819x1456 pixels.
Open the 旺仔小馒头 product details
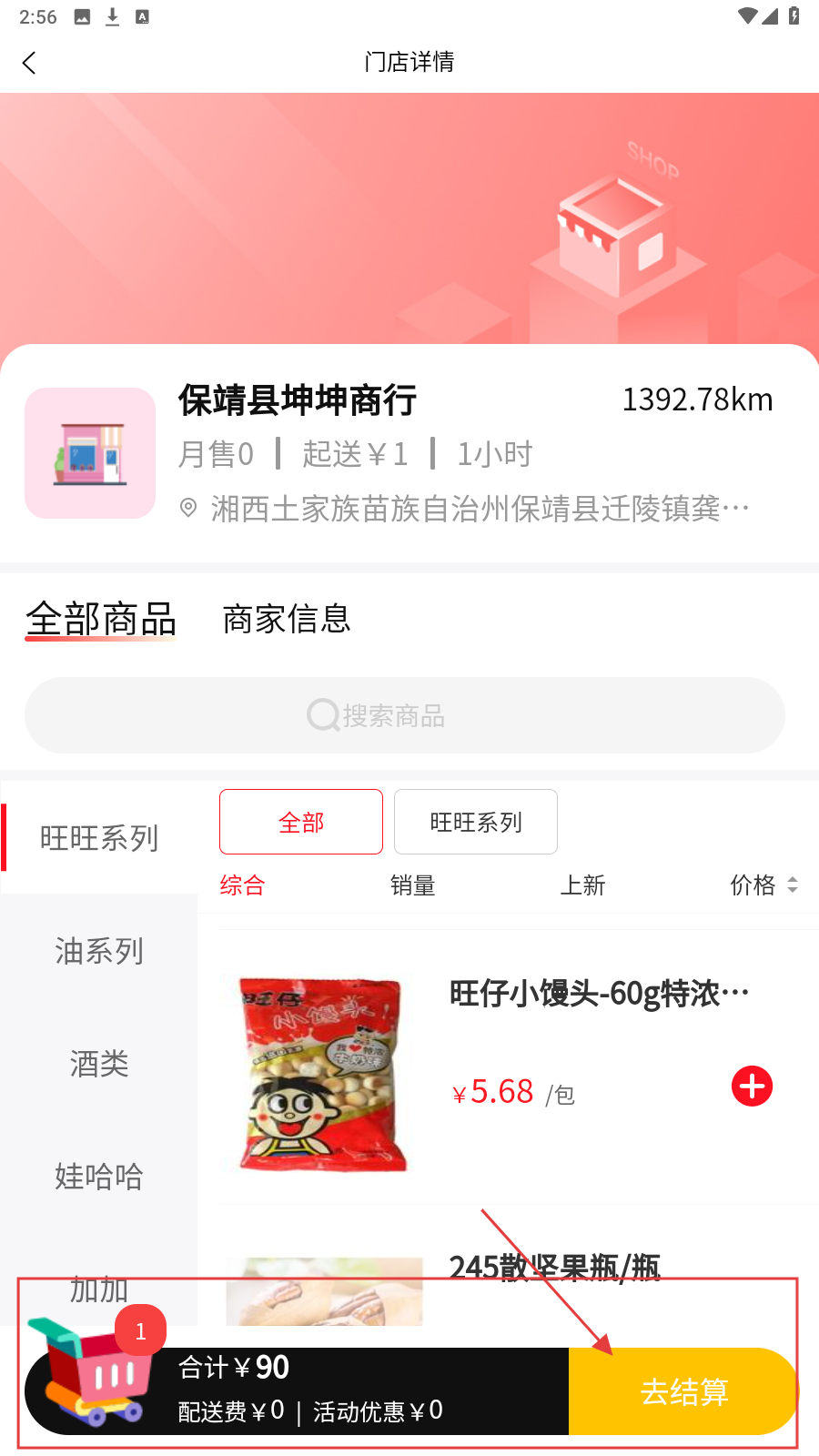[x=599, y=994]
